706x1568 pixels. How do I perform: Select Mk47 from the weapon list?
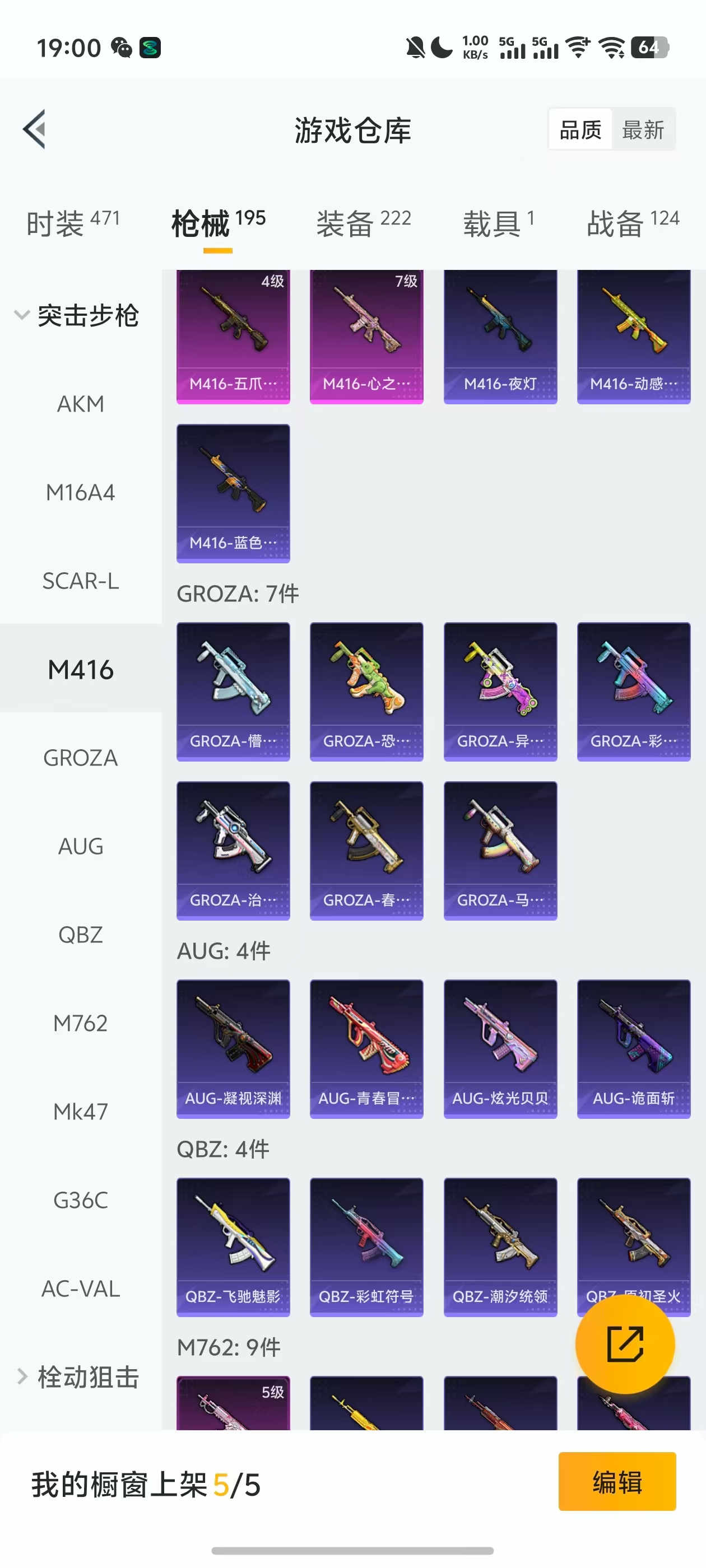point(81,1112)
